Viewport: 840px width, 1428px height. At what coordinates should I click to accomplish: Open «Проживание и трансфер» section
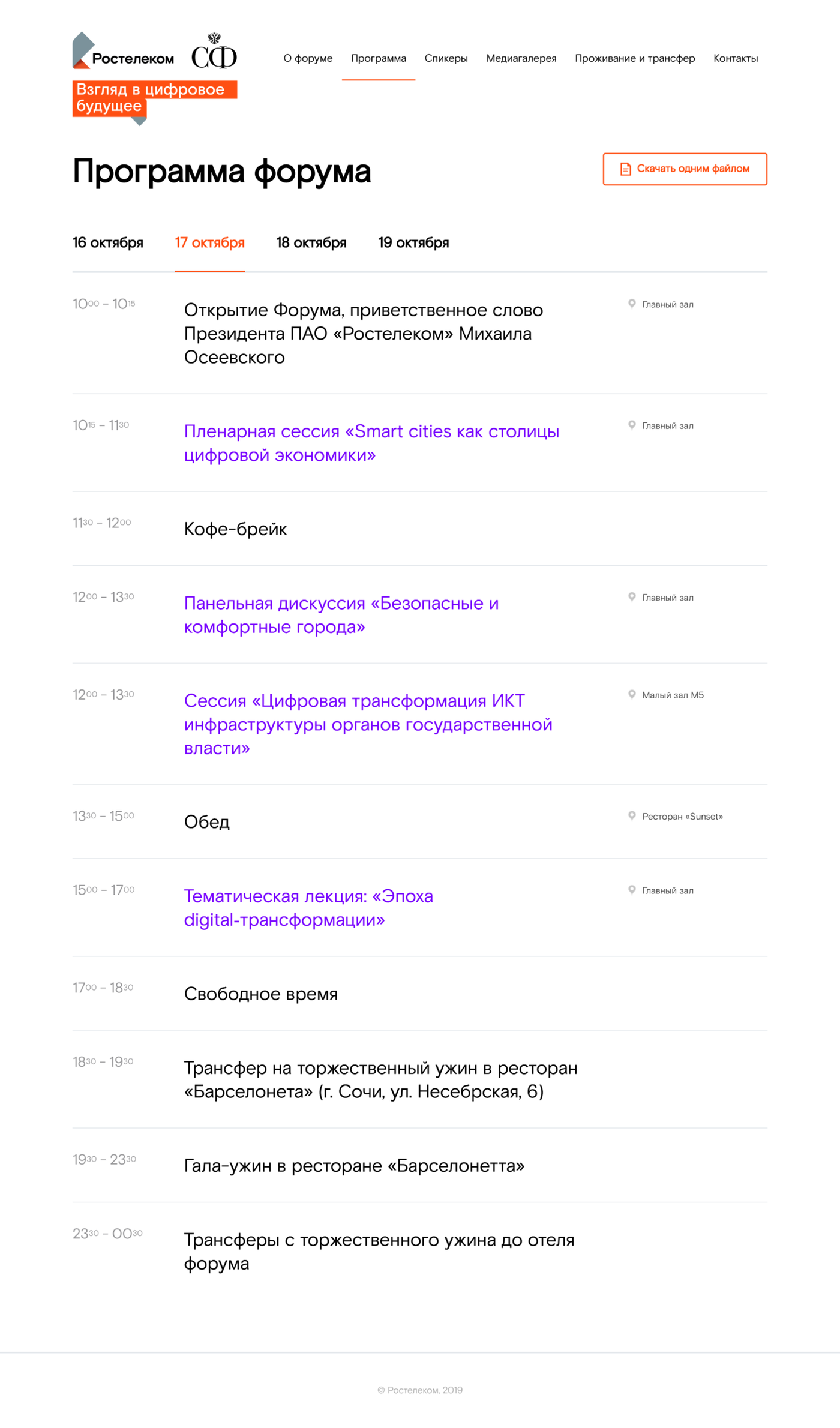click(635, 58)
